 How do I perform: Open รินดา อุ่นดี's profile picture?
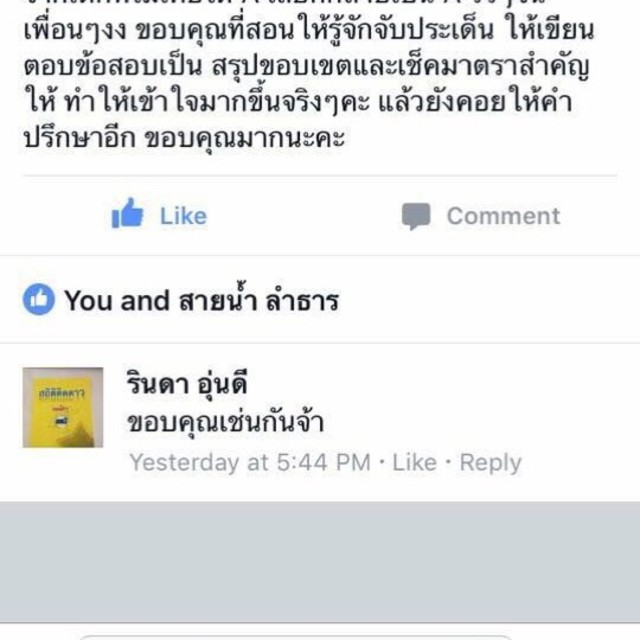63,407
